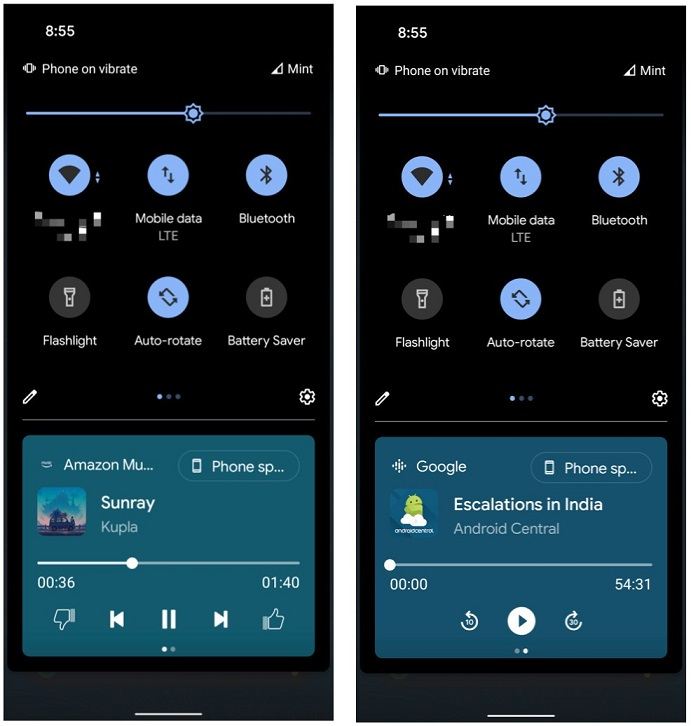Skip to the next track after Sunray
This screenshot has width=691, height=726.
point(221,620)
